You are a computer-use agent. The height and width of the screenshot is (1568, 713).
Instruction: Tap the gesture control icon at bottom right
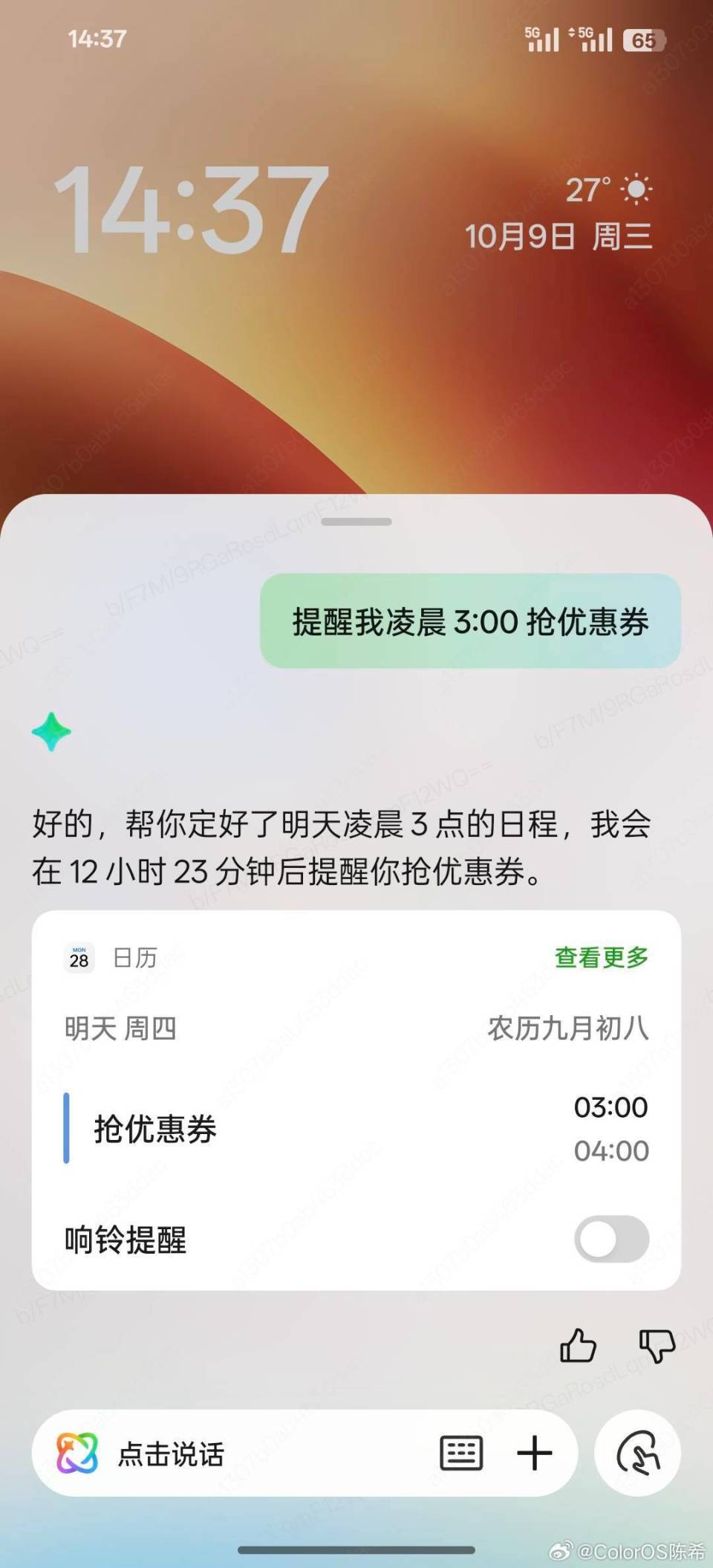click(637, 1454)
